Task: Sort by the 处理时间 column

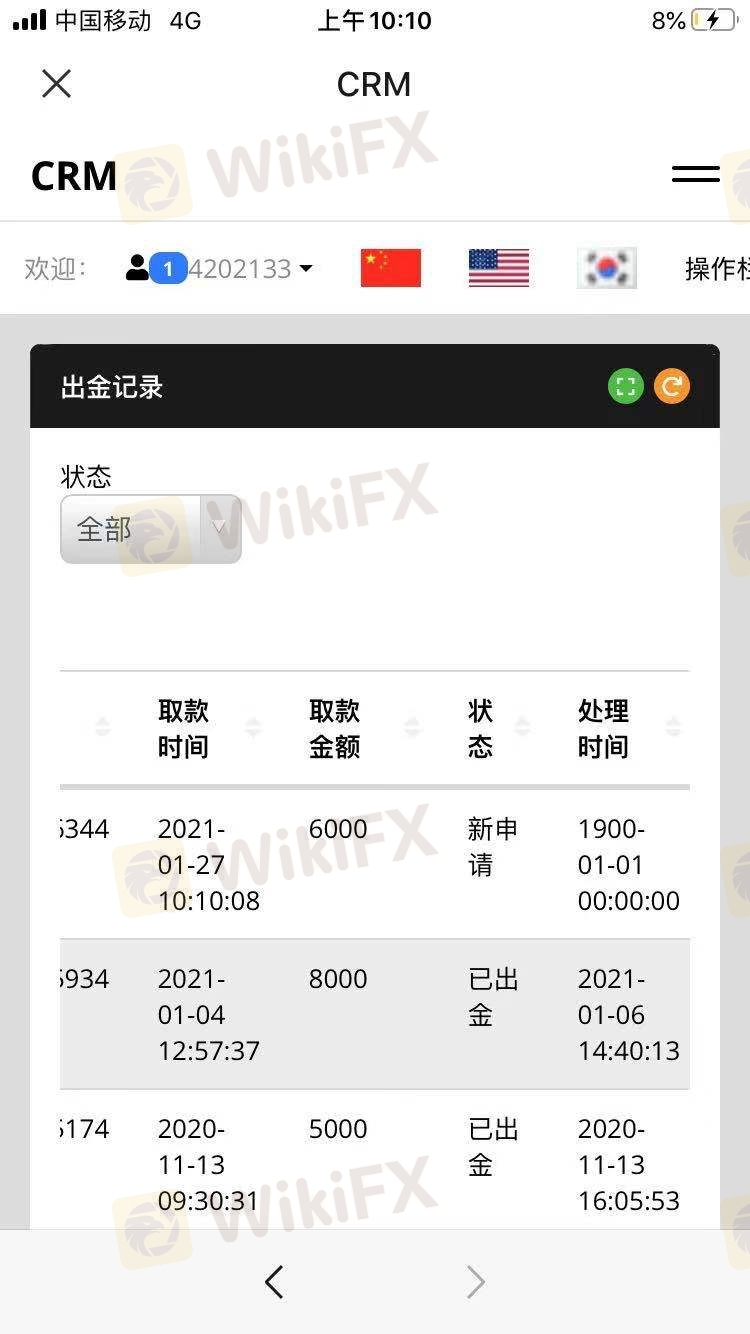Action: 628,729
